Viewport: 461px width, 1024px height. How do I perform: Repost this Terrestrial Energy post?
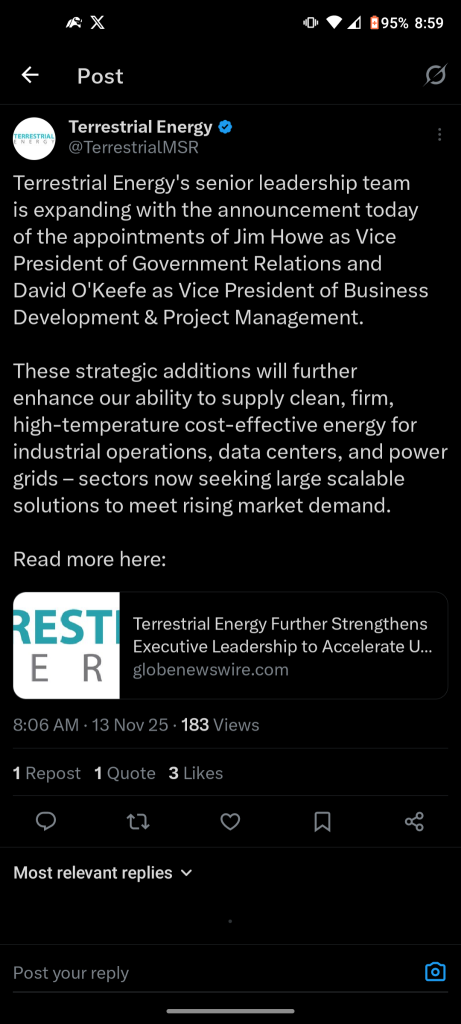click(x=138, y=821)
